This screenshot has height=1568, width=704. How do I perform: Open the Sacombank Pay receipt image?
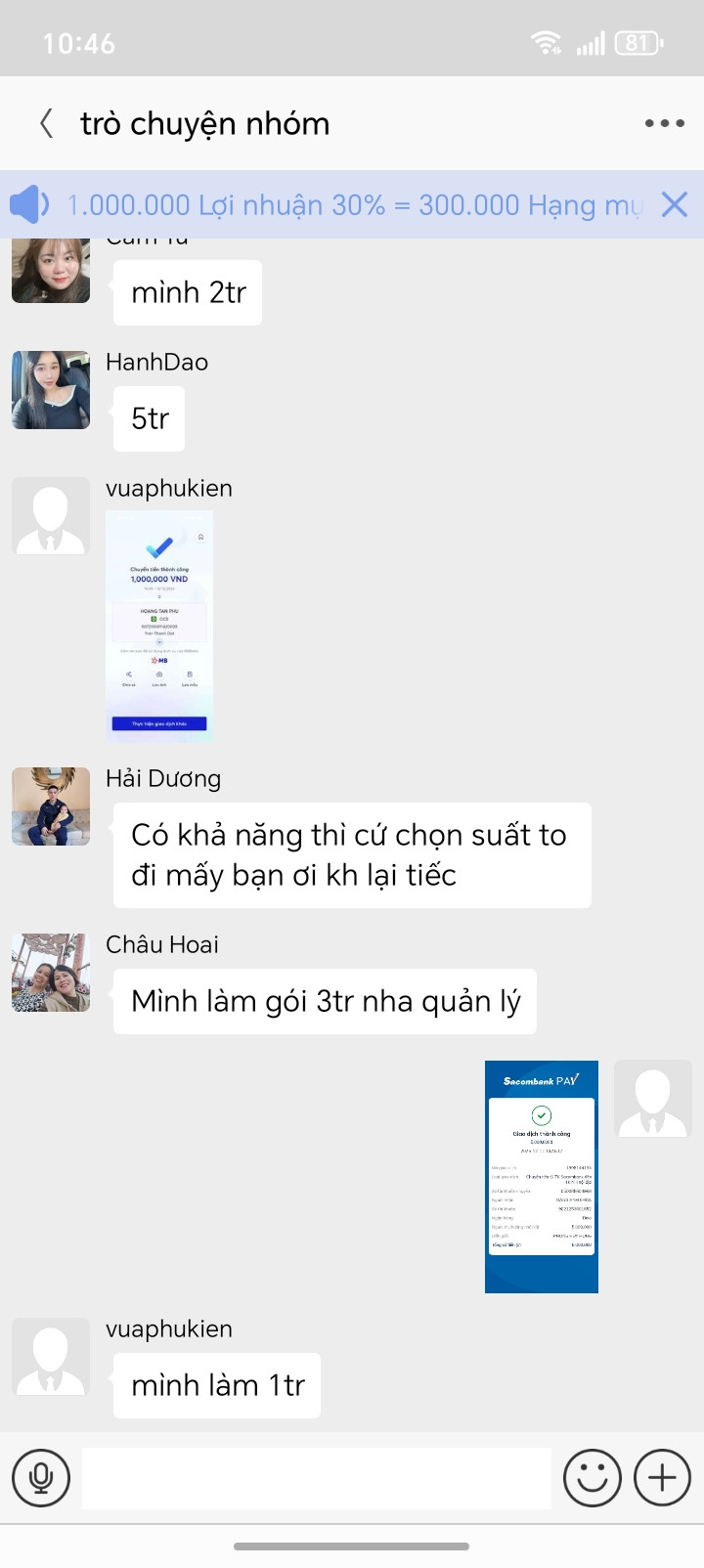[x=542, y=1177]
